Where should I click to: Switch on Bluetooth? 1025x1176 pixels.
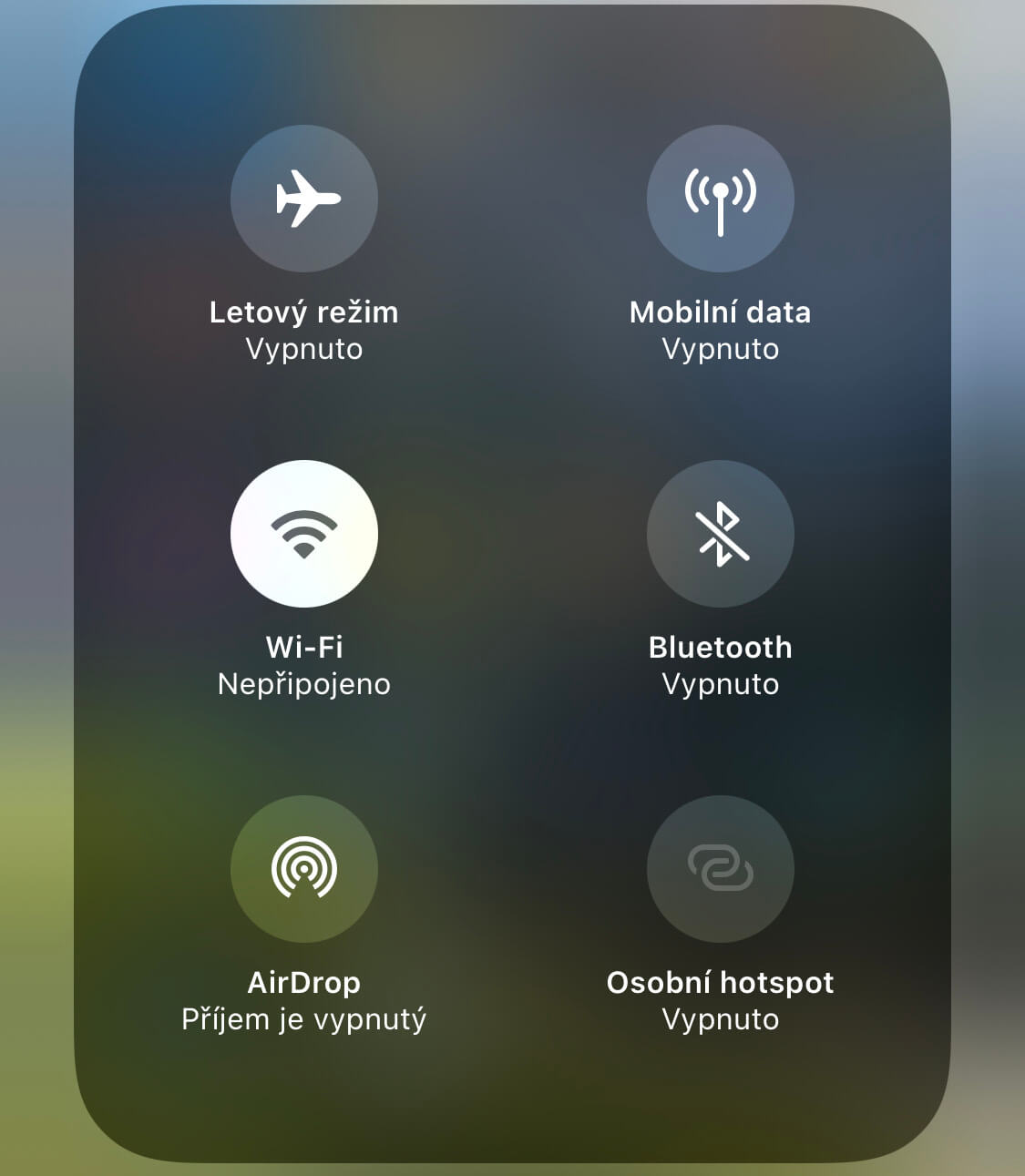(x=720, y=534)
